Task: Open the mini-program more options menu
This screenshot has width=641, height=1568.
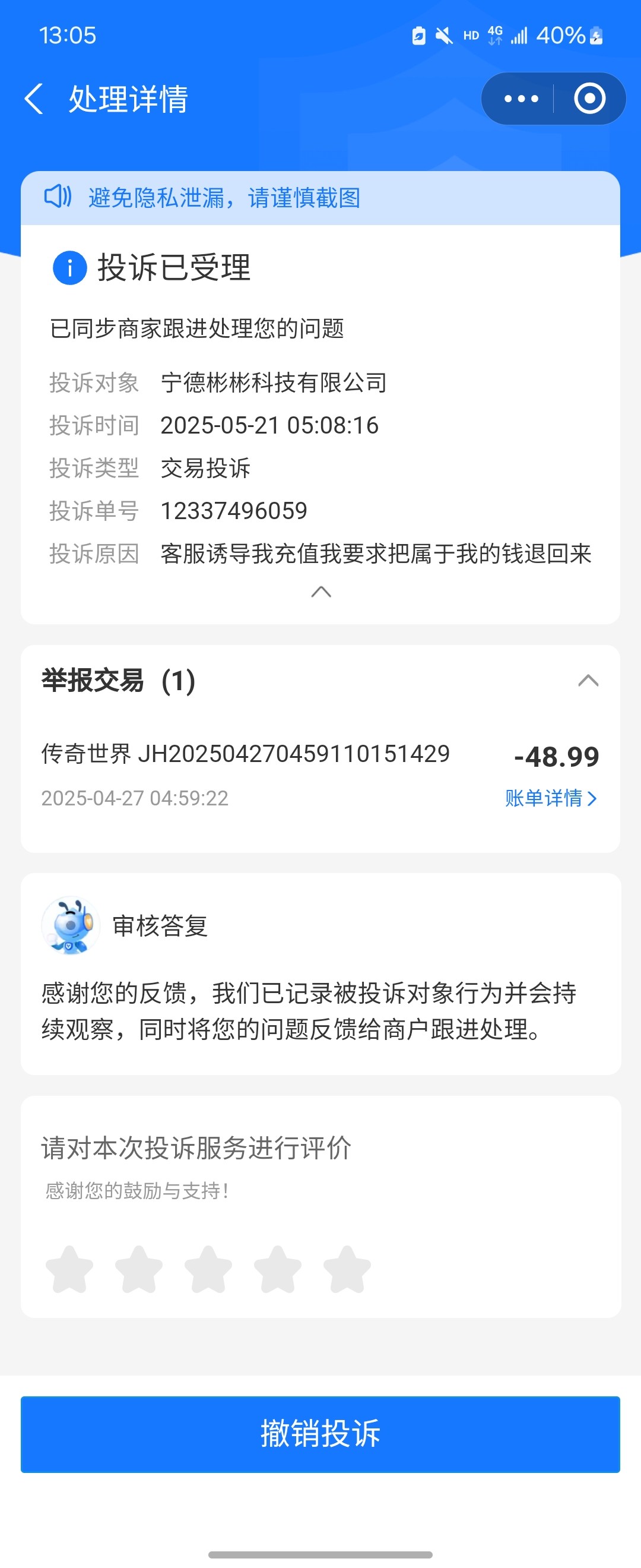Action: (521, 99)
